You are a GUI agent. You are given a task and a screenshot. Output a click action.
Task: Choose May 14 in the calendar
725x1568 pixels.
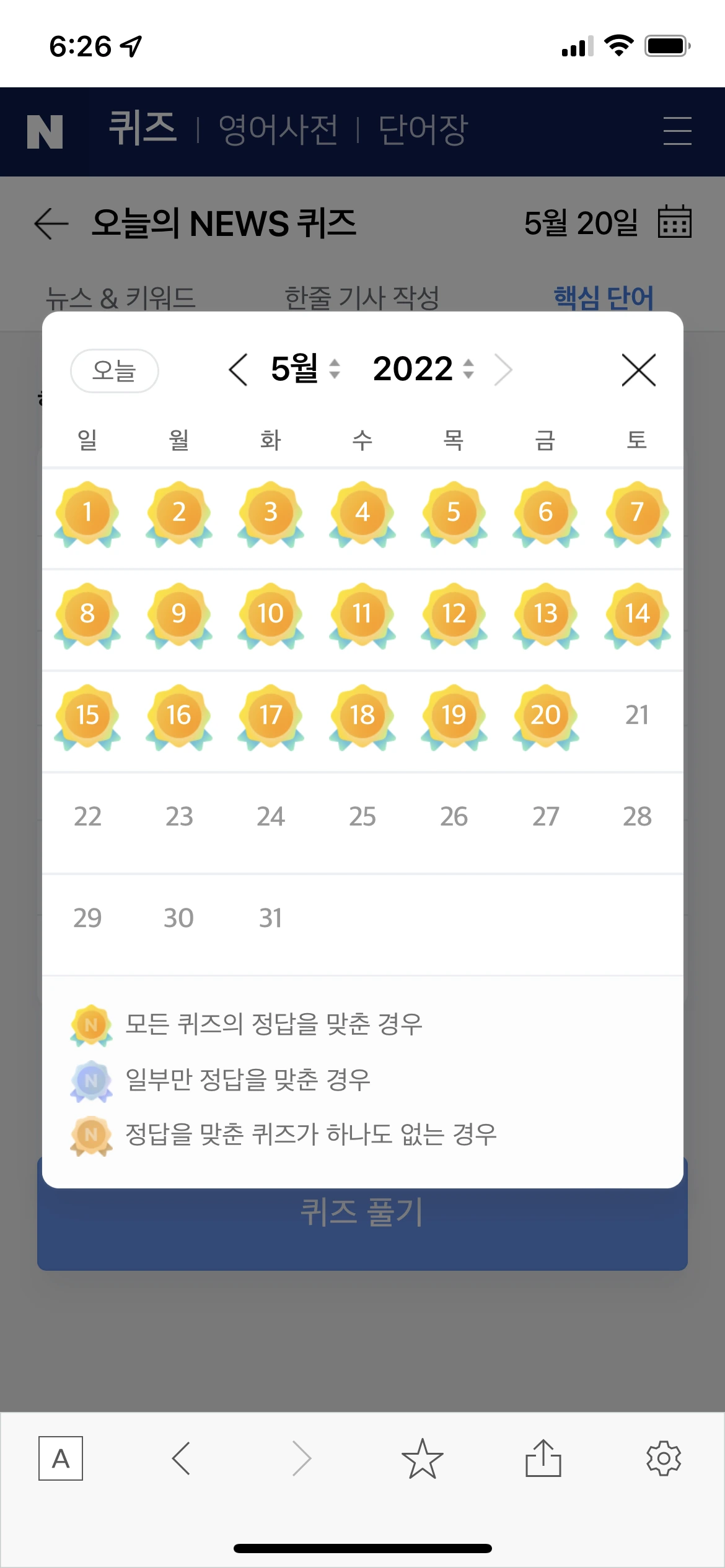[637, 615]
